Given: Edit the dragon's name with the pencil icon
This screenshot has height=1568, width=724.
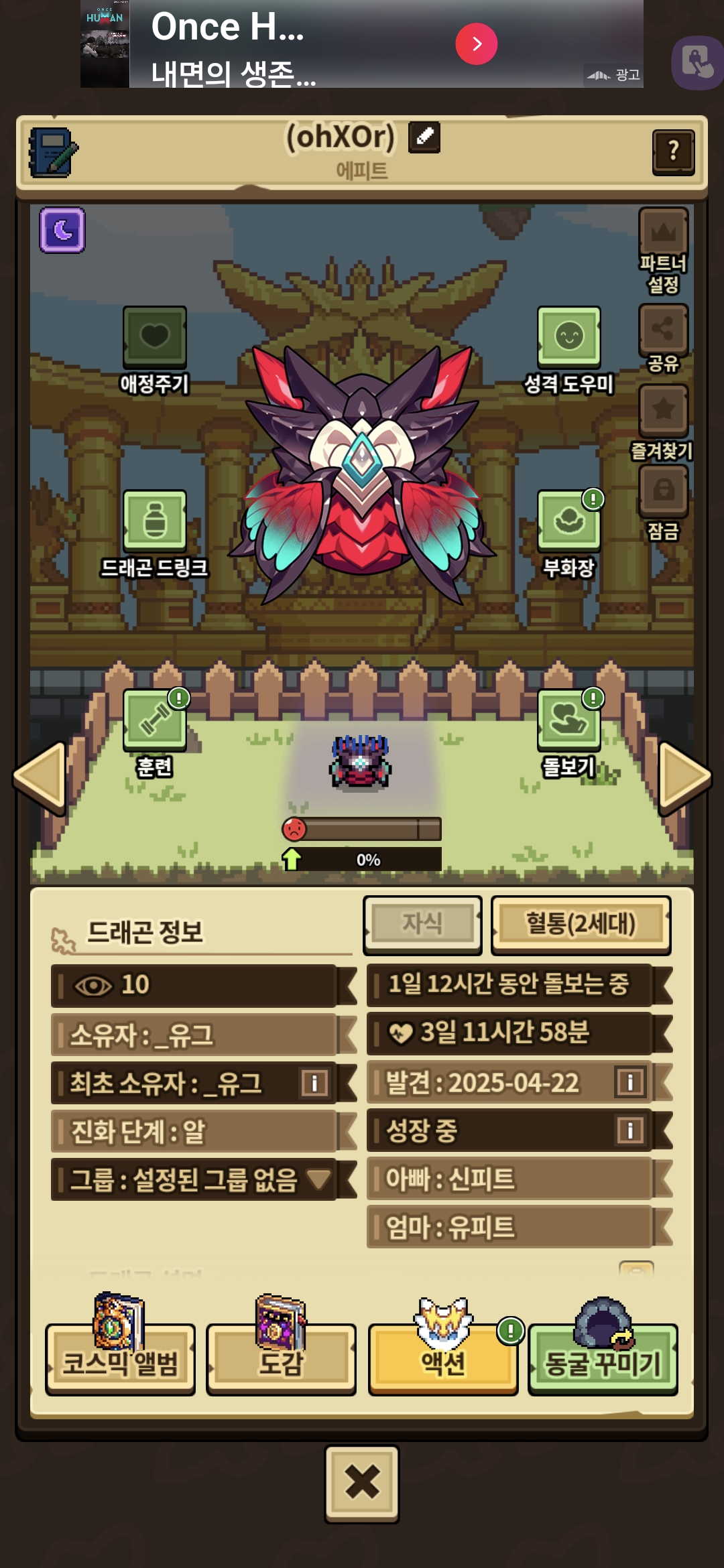Looking at the screenshot, I should 424,137.
